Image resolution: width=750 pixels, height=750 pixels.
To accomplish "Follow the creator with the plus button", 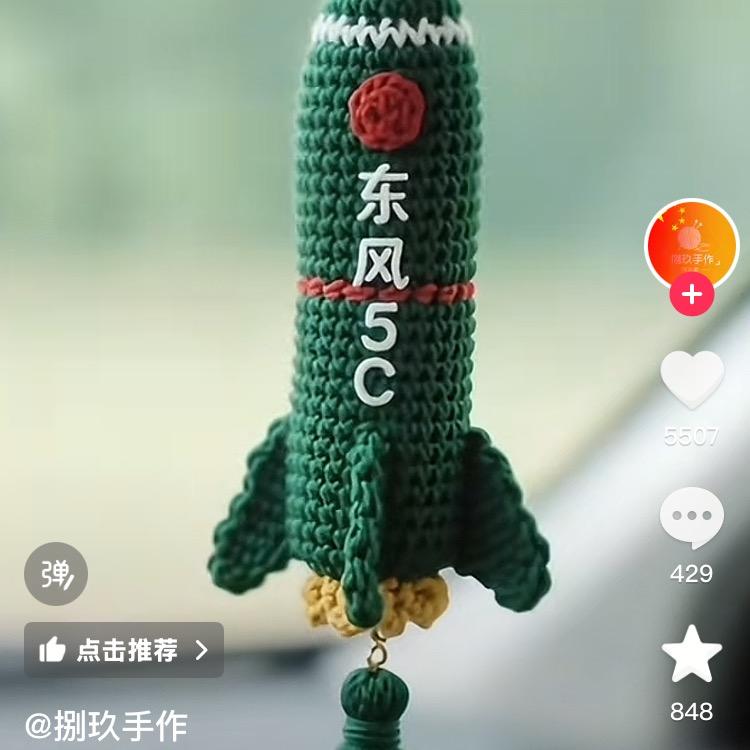I will point(691,295).
